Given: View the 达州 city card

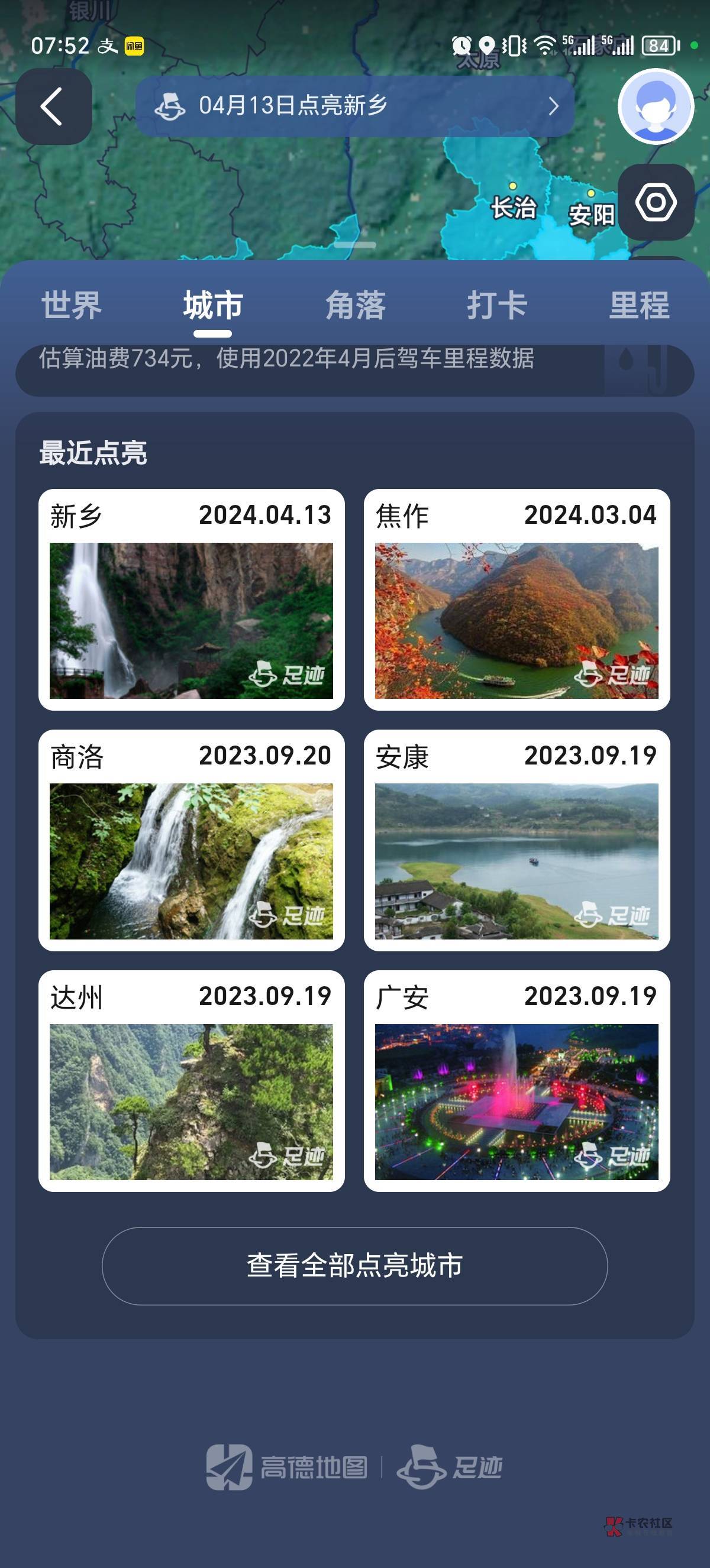Looking at the screenshot, I should coord(191,1080).
